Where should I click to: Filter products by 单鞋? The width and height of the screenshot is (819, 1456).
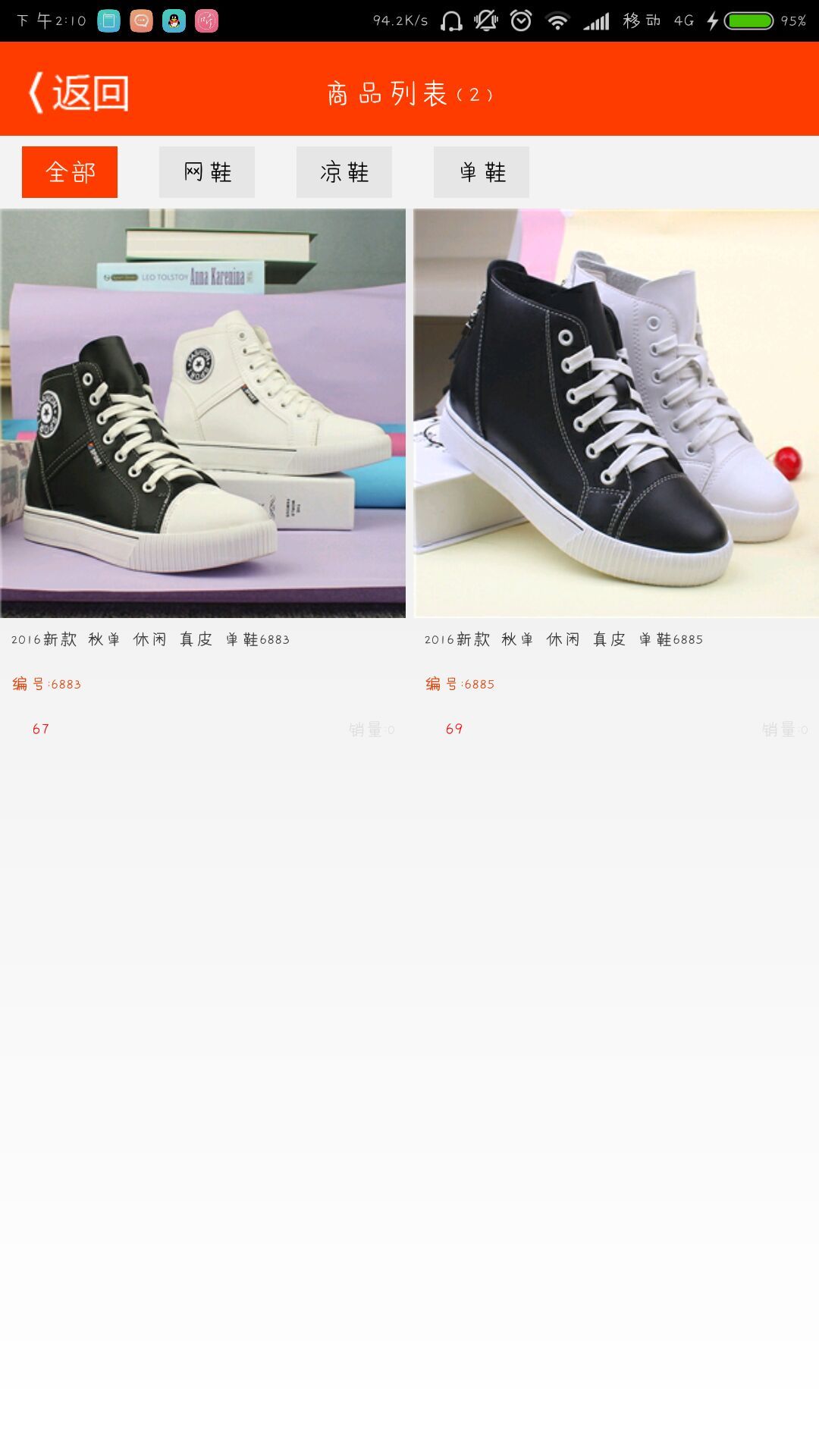click(x=482, y=172)
